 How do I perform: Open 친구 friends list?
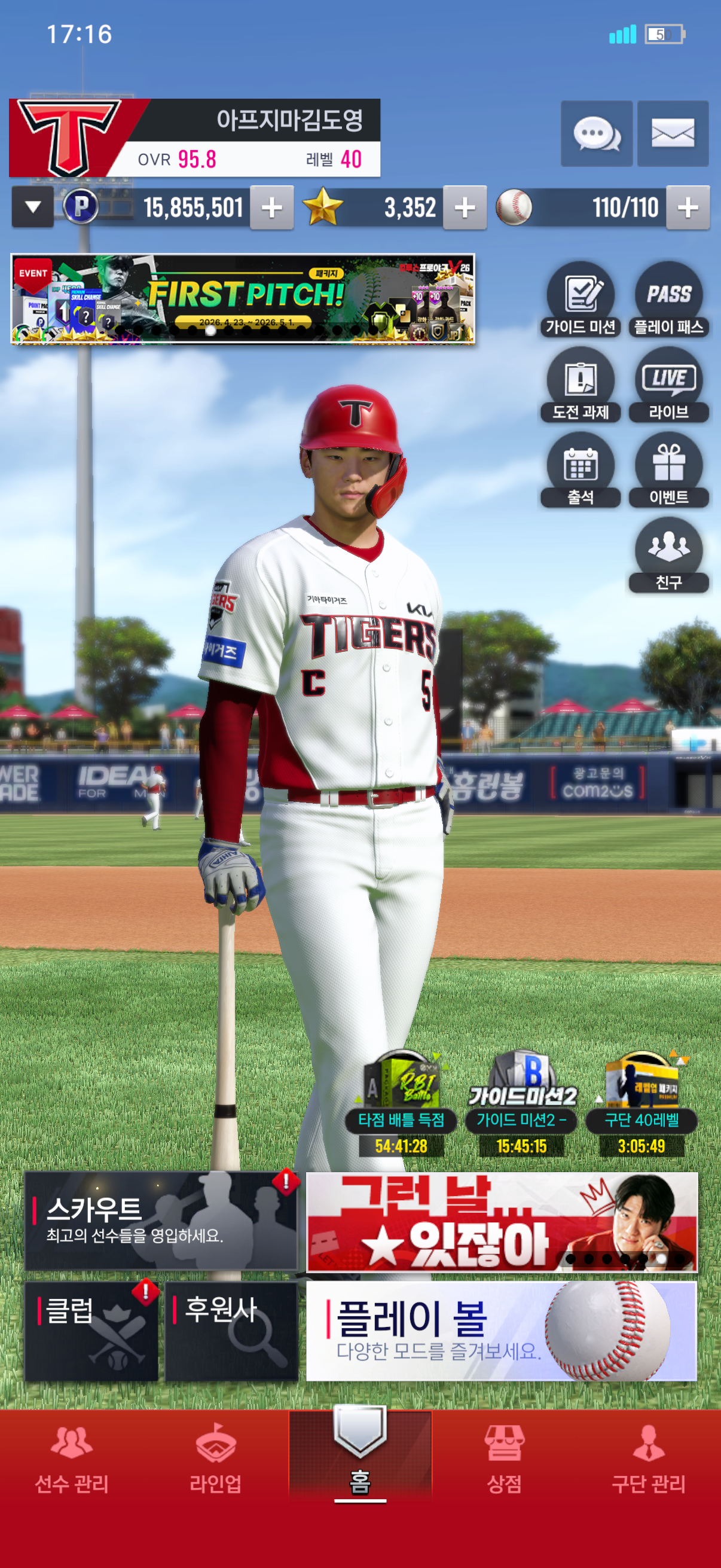pyautogui.click(x=668, y=555)
